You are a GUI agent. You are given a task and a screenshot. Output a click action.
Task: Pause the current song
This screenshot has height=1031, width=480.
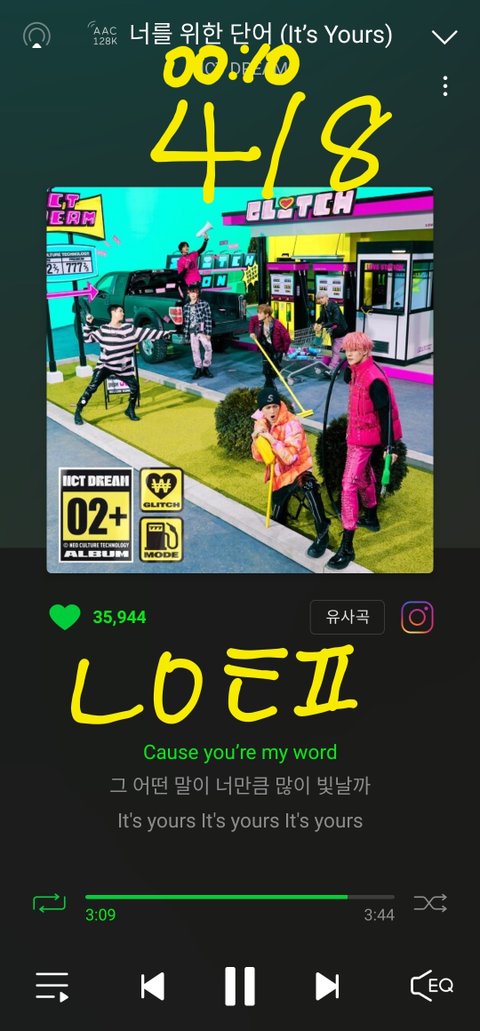239,986
